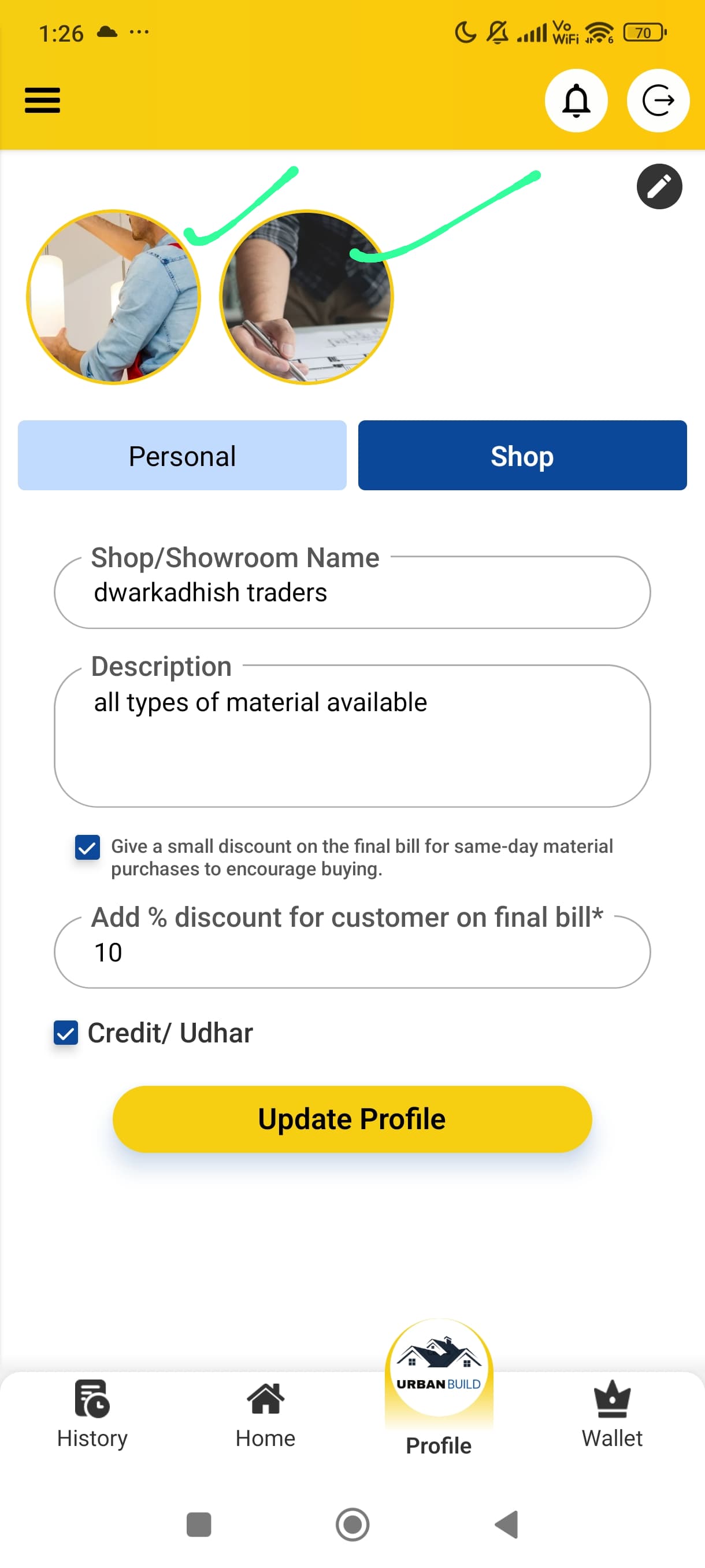Image resolution: width=705 pixels, height=1568 pixels.
Task: Open the photo of man in denim shirt
Action: tap(113, 297)
